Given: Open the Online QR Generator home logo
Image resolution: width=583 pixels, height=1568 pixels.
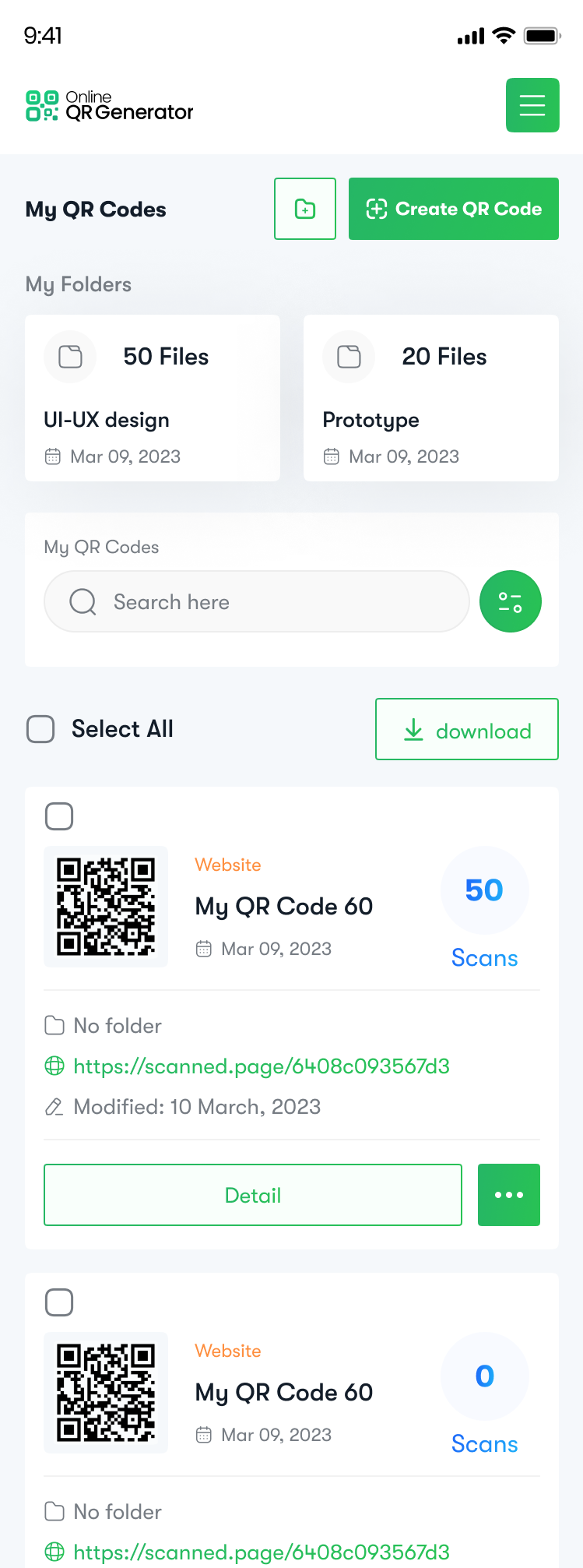Looking at the screenshot, I should 108,105.
